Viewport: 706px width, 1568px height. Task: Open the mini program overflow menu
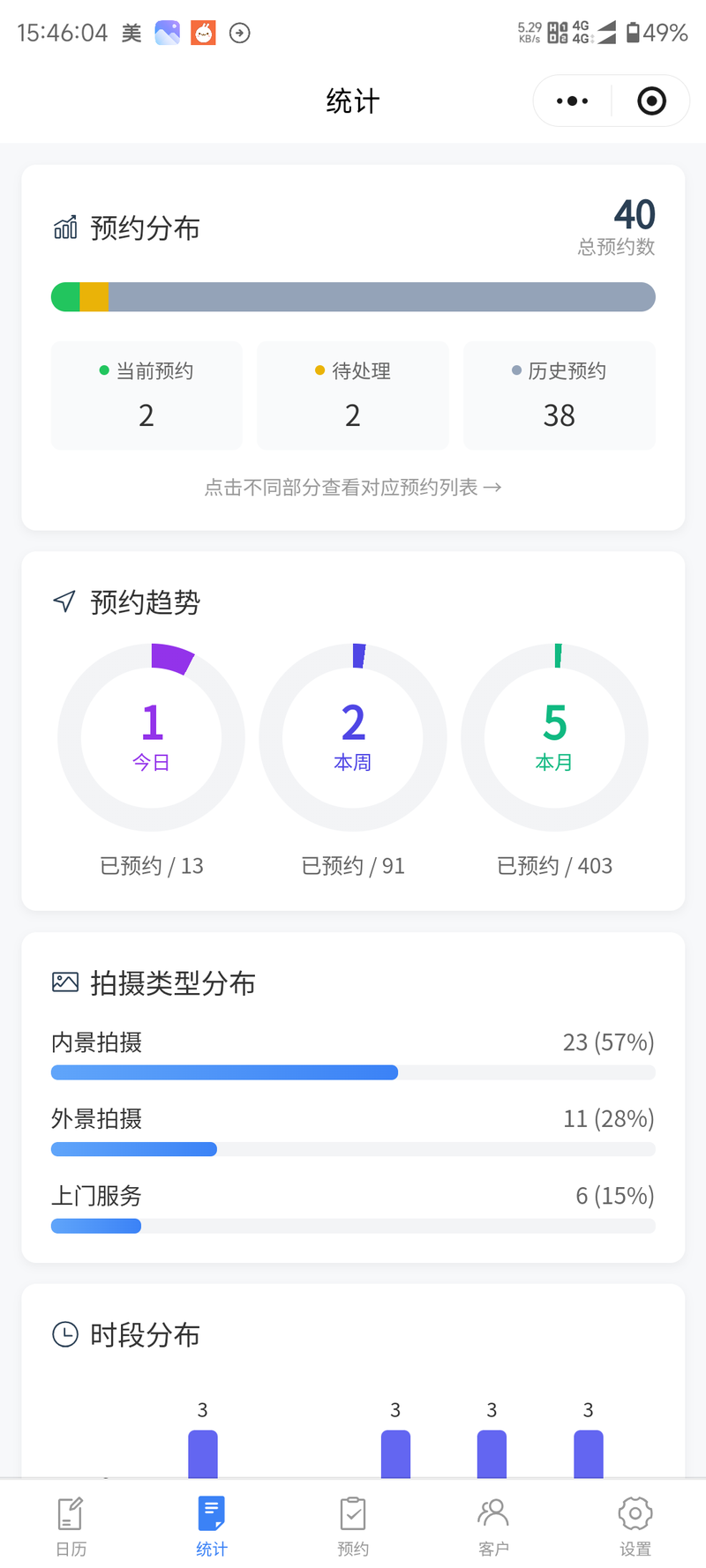pos(572,101)
